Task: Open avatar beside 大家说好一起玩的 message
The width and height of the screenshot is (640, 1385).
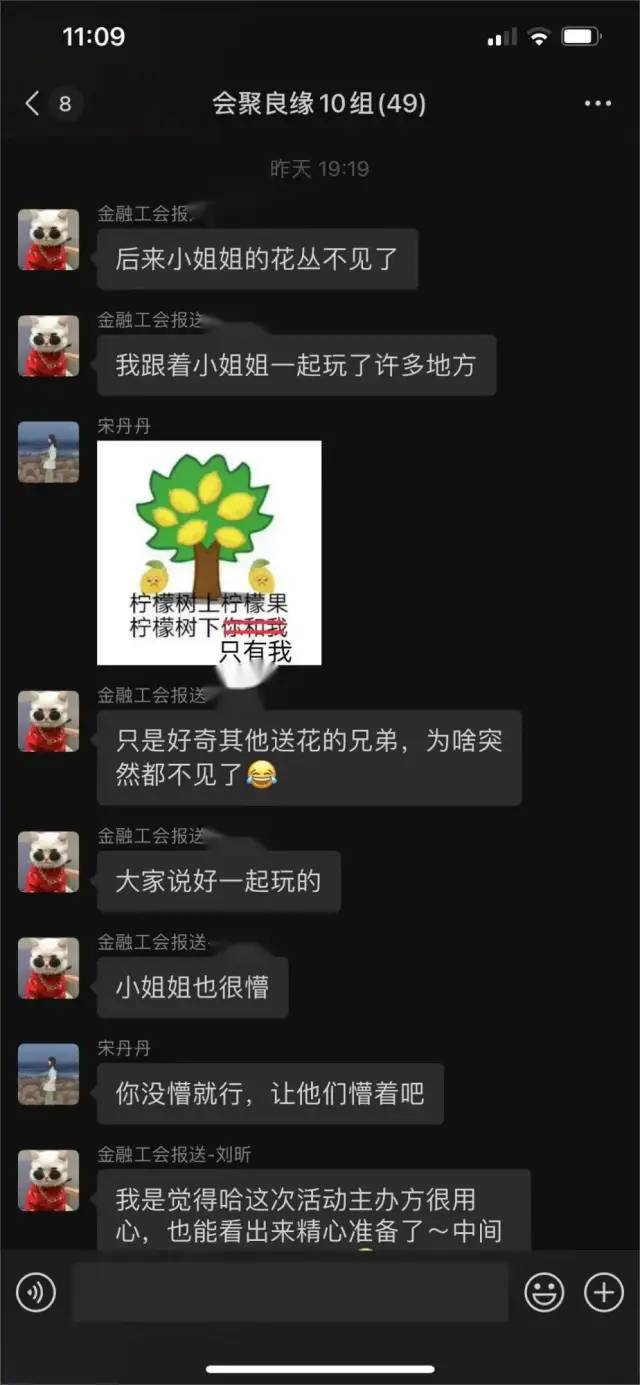Action: (48, 862)
